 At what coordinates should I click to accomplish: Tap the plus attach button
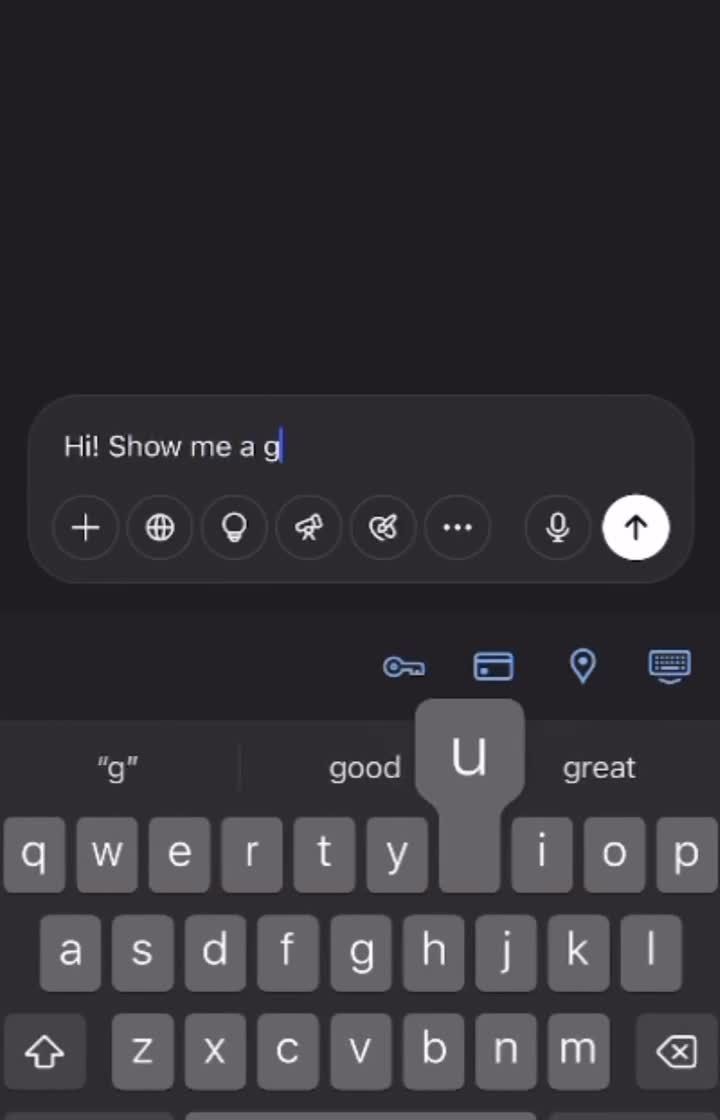pyautogui.click(x=86, y=527)
